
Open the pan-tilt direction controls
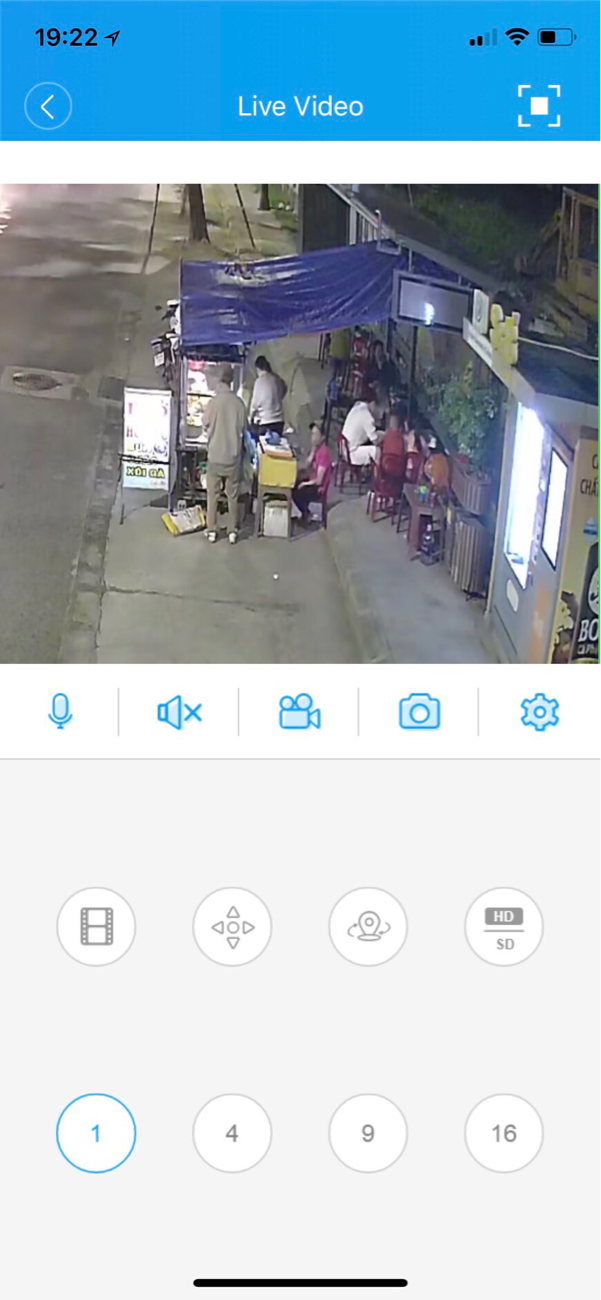coord(232,927)
